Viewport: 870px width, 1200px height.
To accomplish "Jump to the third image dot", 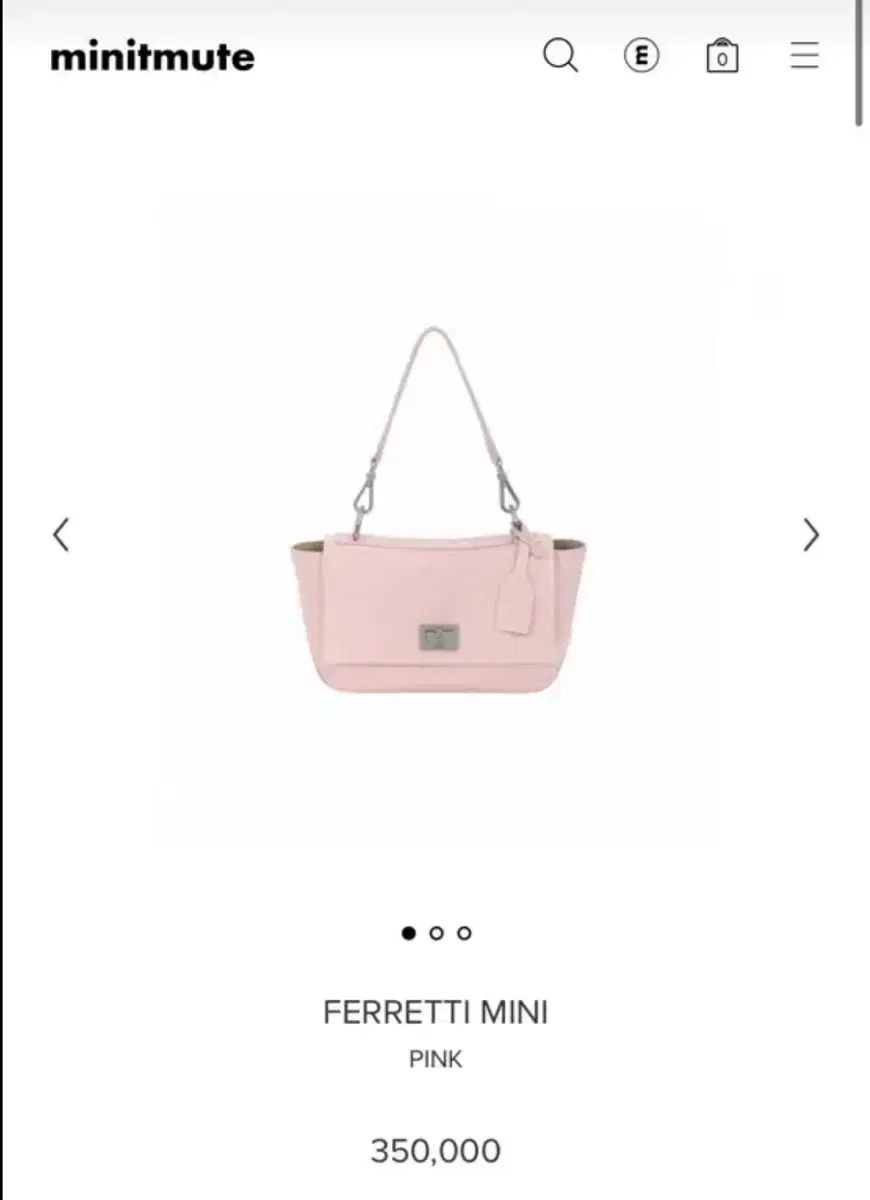I will (x=464, y=933).
